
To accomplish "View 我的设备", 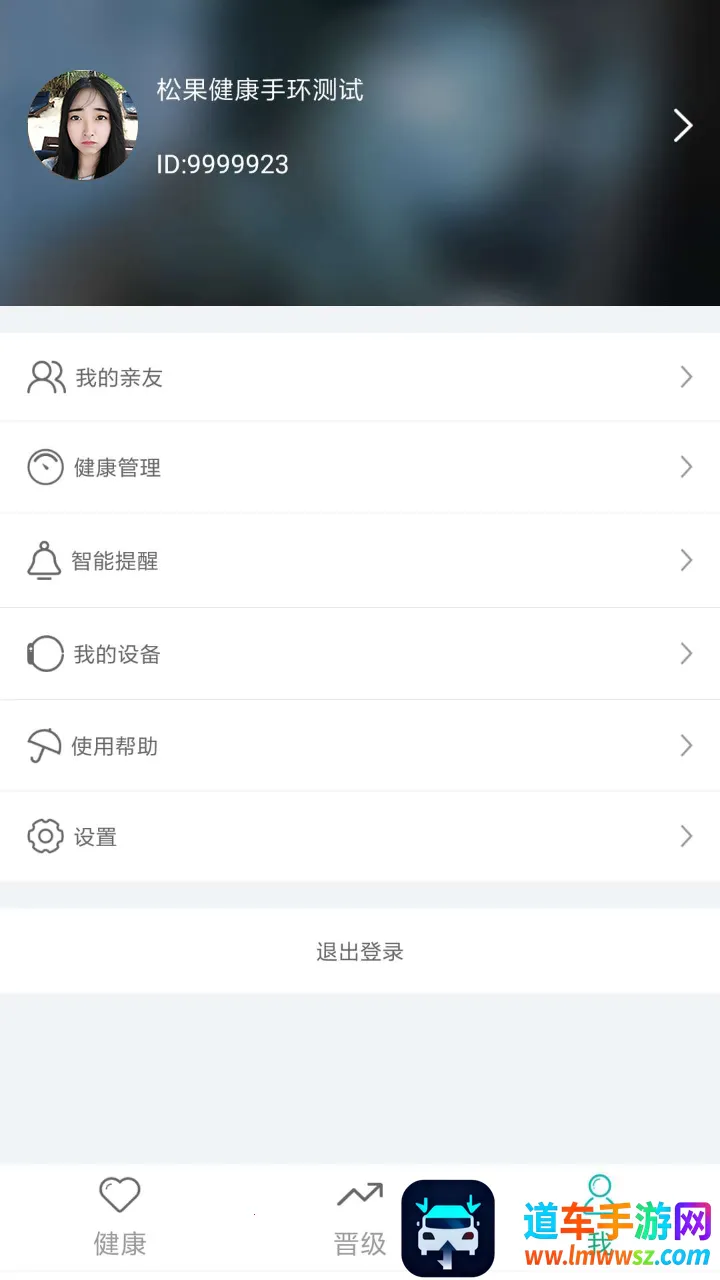I will (x=360, y=654).
